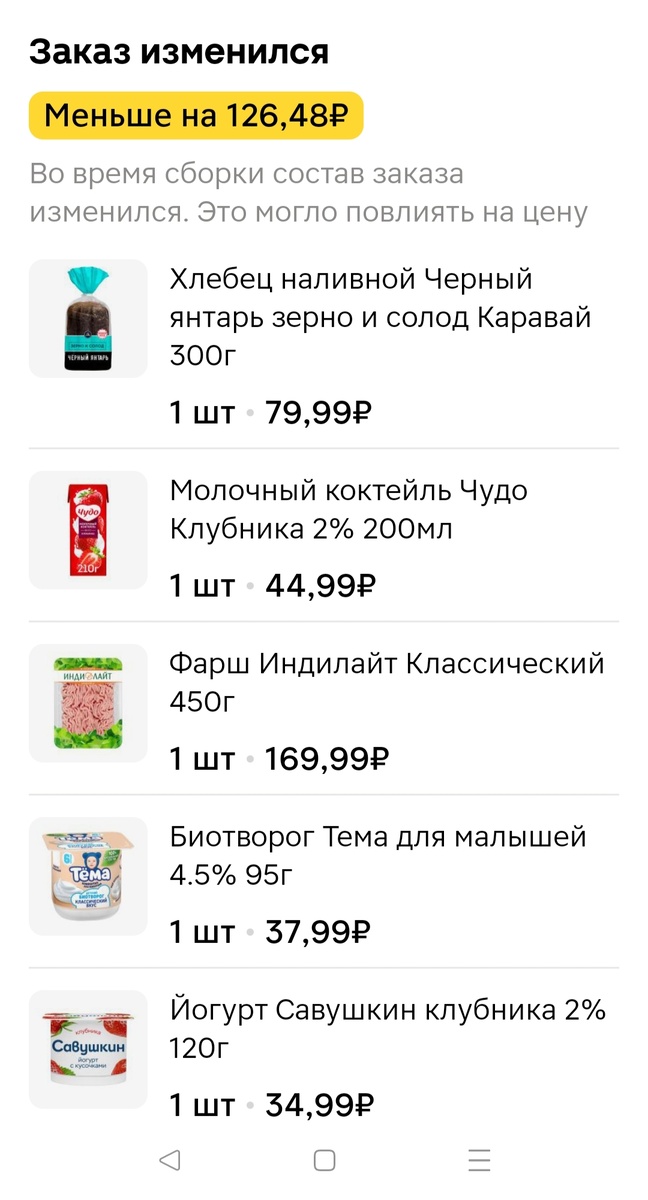View Молочный коктейль Чудо Клубника product
This screenshot has height=1200, width=648.
tap(348, 509)
